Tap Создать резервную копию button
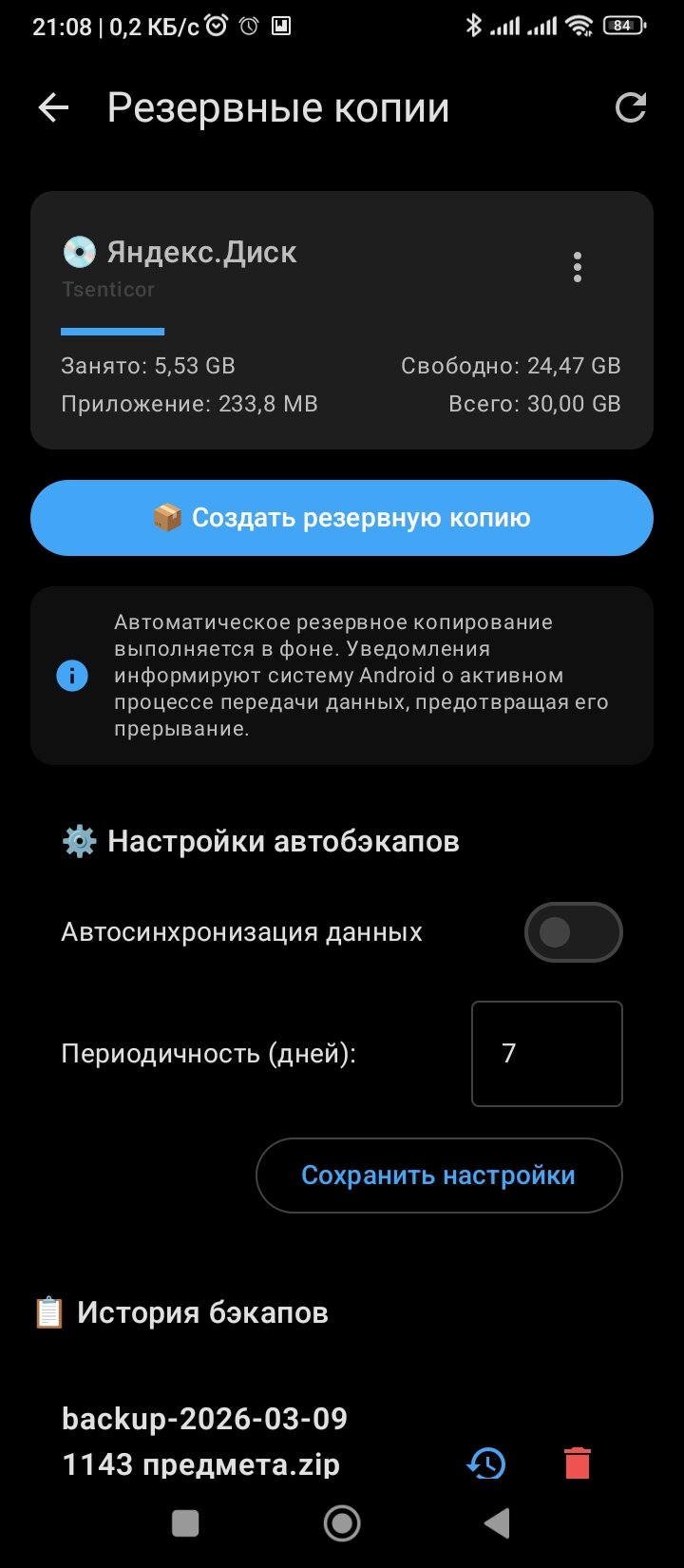 click(342, 518)
